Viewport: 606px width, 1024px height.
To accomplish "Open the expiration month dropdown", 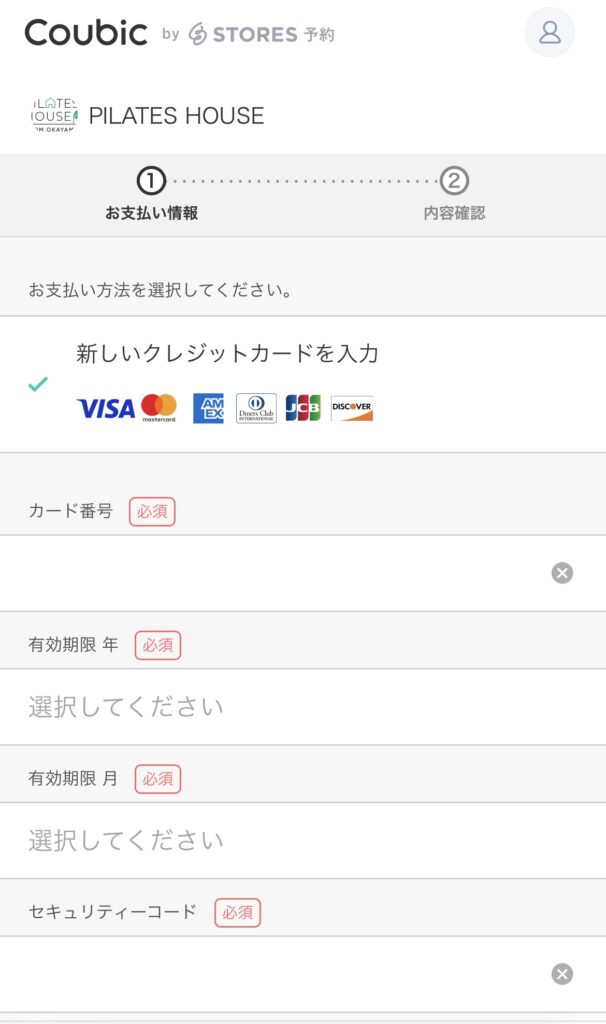I will pyautogui.click(x=303, y=840).
